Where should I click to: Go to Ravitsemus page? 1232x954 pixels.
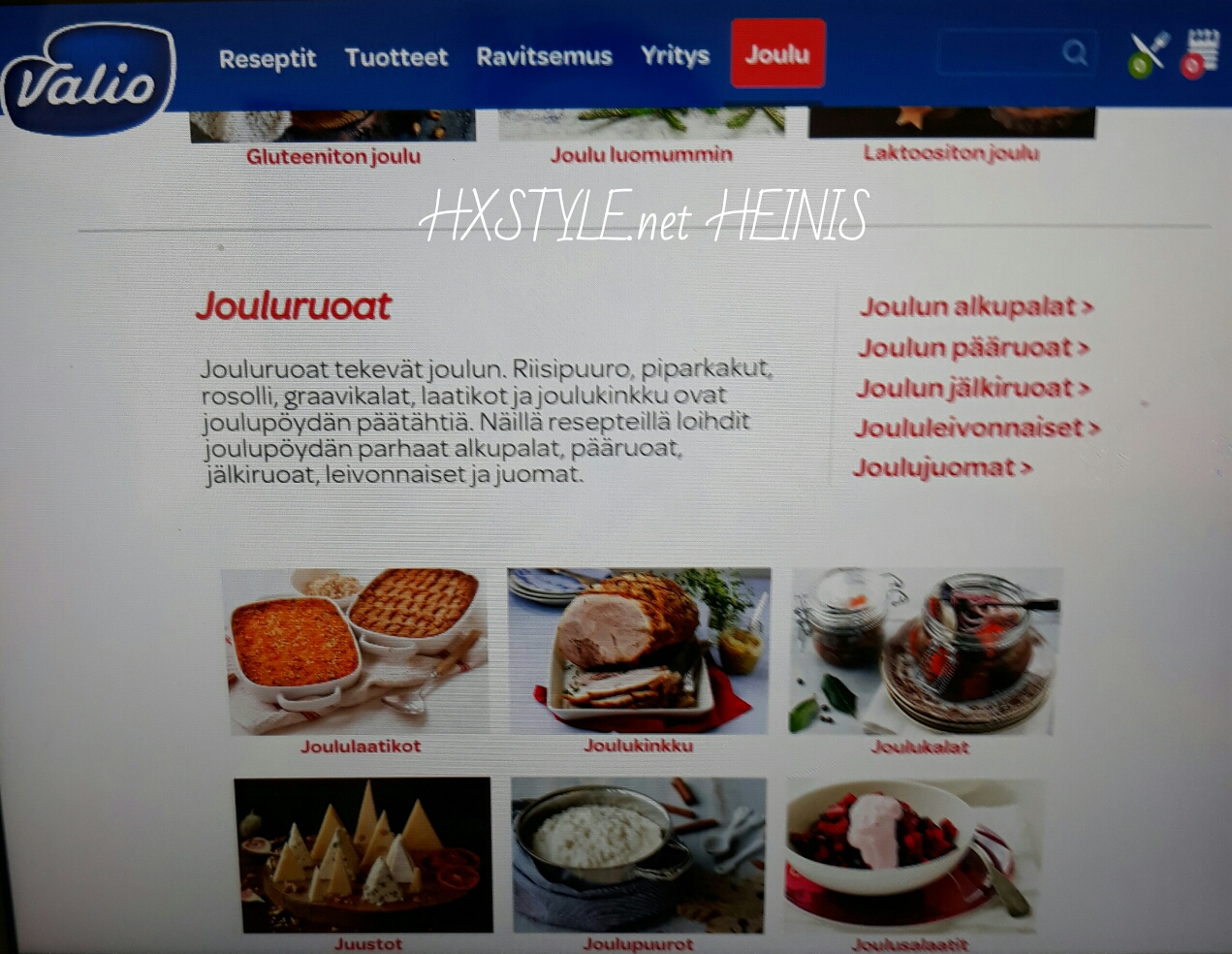pyautogui.click(x=544, y=56)
